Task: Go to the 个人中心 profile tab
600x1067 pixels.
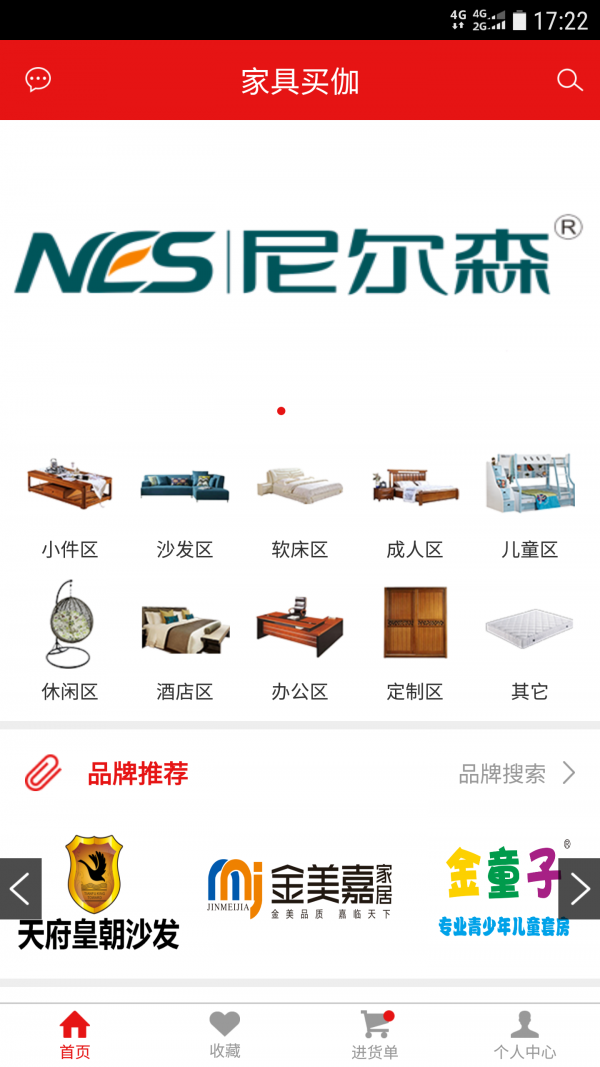Action: coord(525,1035)
